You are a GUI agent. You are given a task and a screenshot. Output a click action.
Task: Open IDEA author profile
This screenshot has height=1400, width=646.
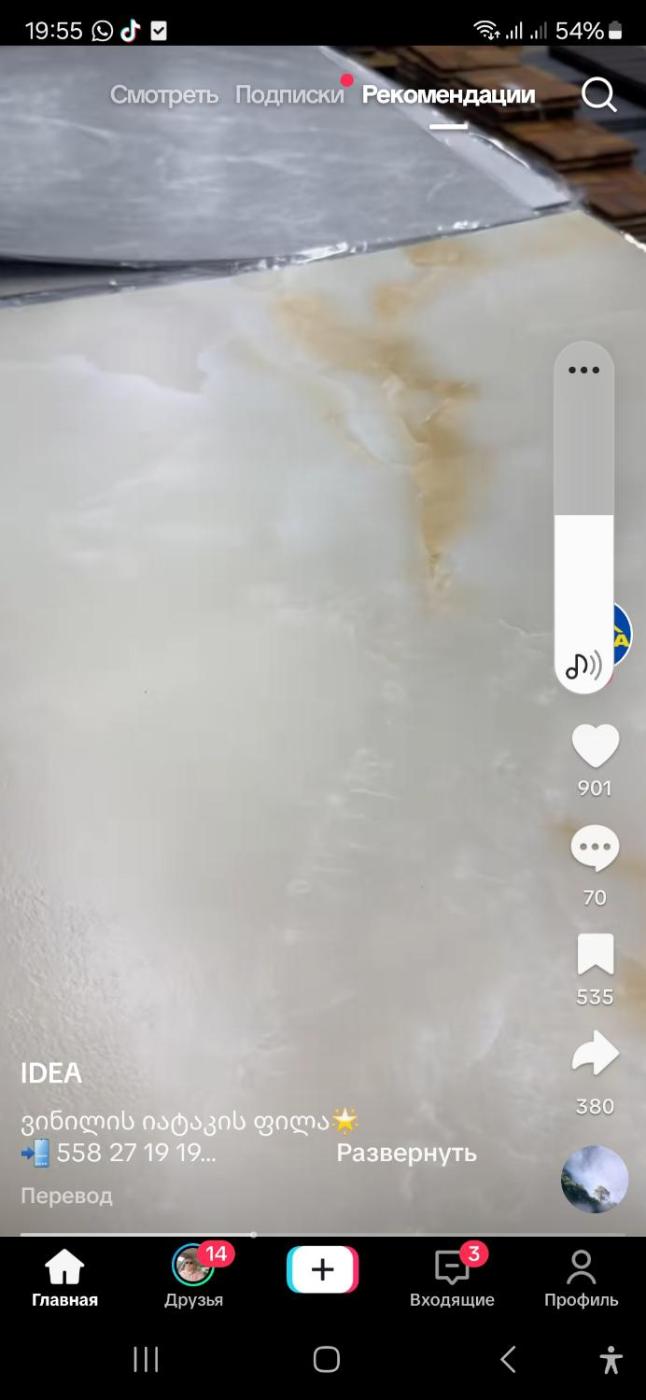51,1073
